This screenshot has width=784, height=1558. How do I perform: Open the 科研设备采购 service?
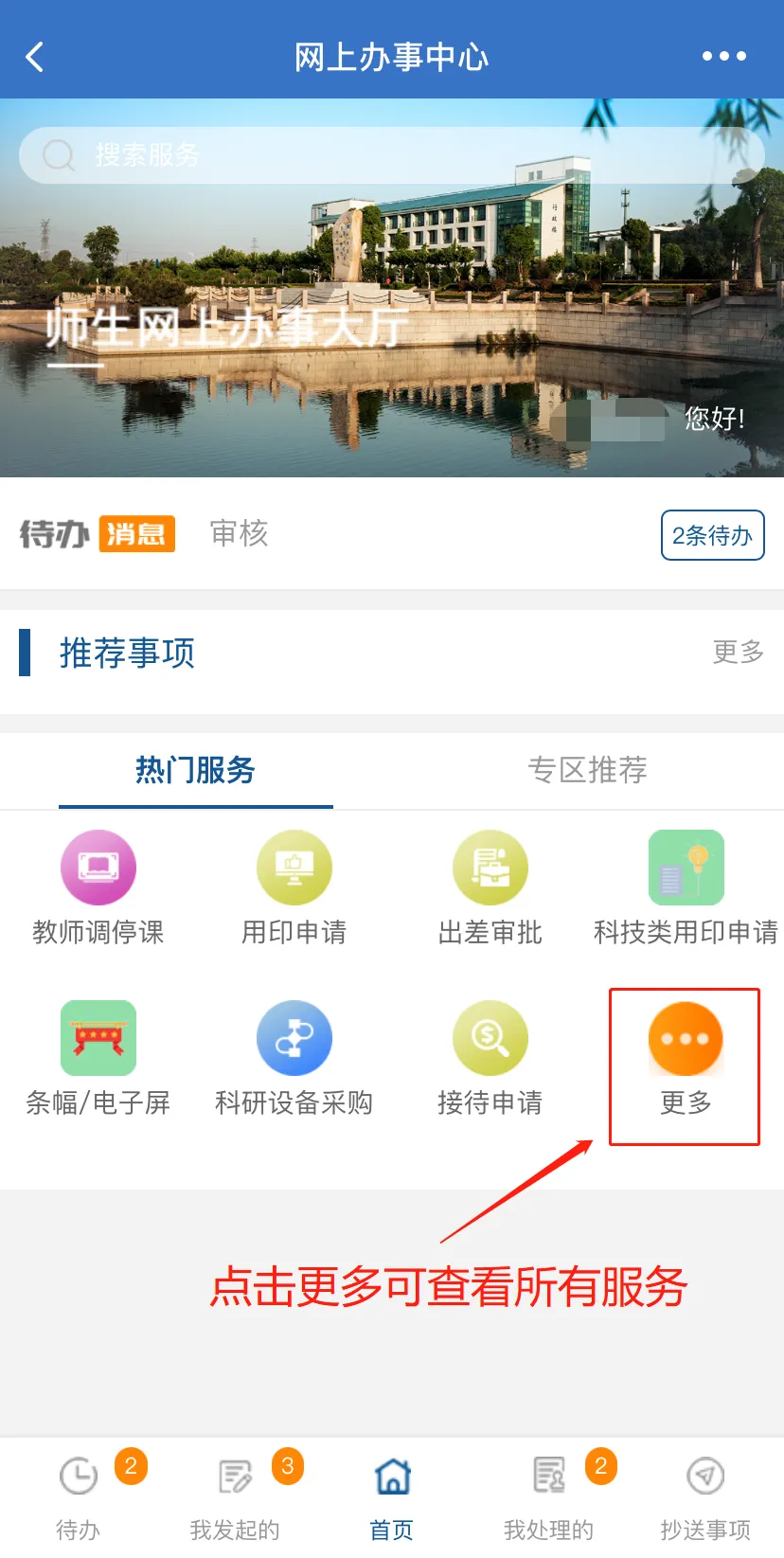tap(294, 1057)
